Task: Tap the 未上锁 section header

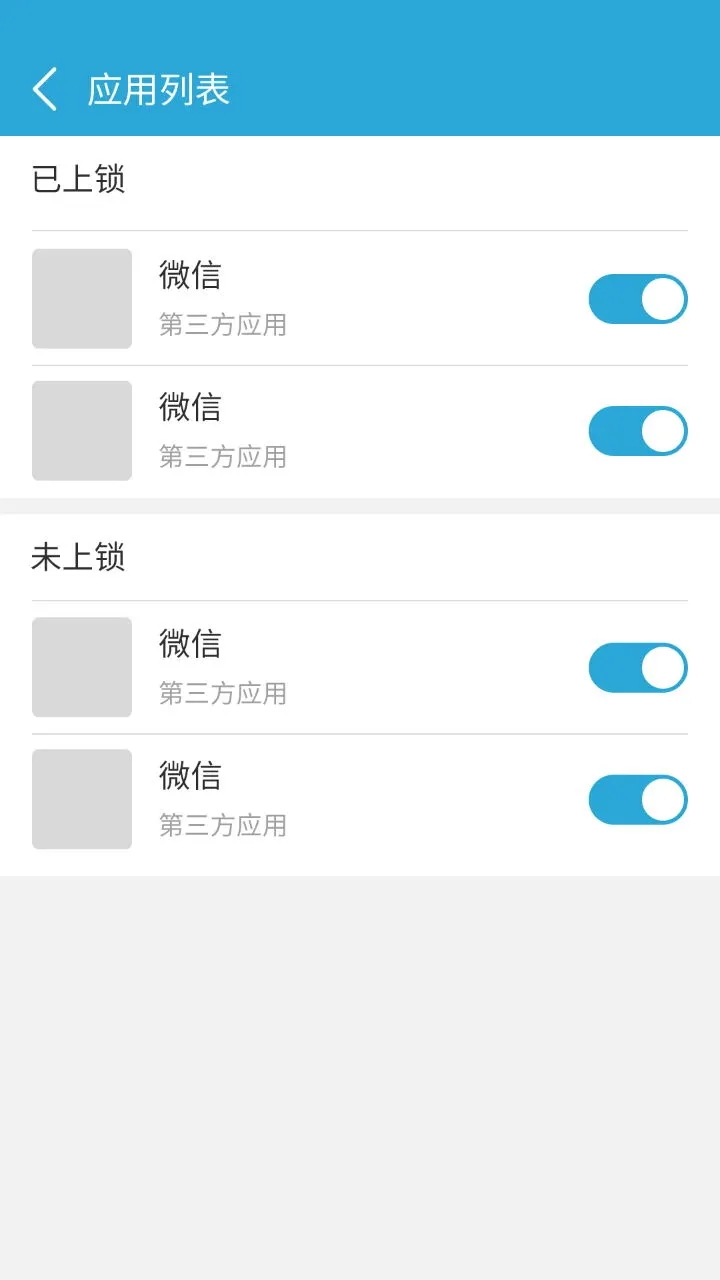Action: (x=77, y=557)
